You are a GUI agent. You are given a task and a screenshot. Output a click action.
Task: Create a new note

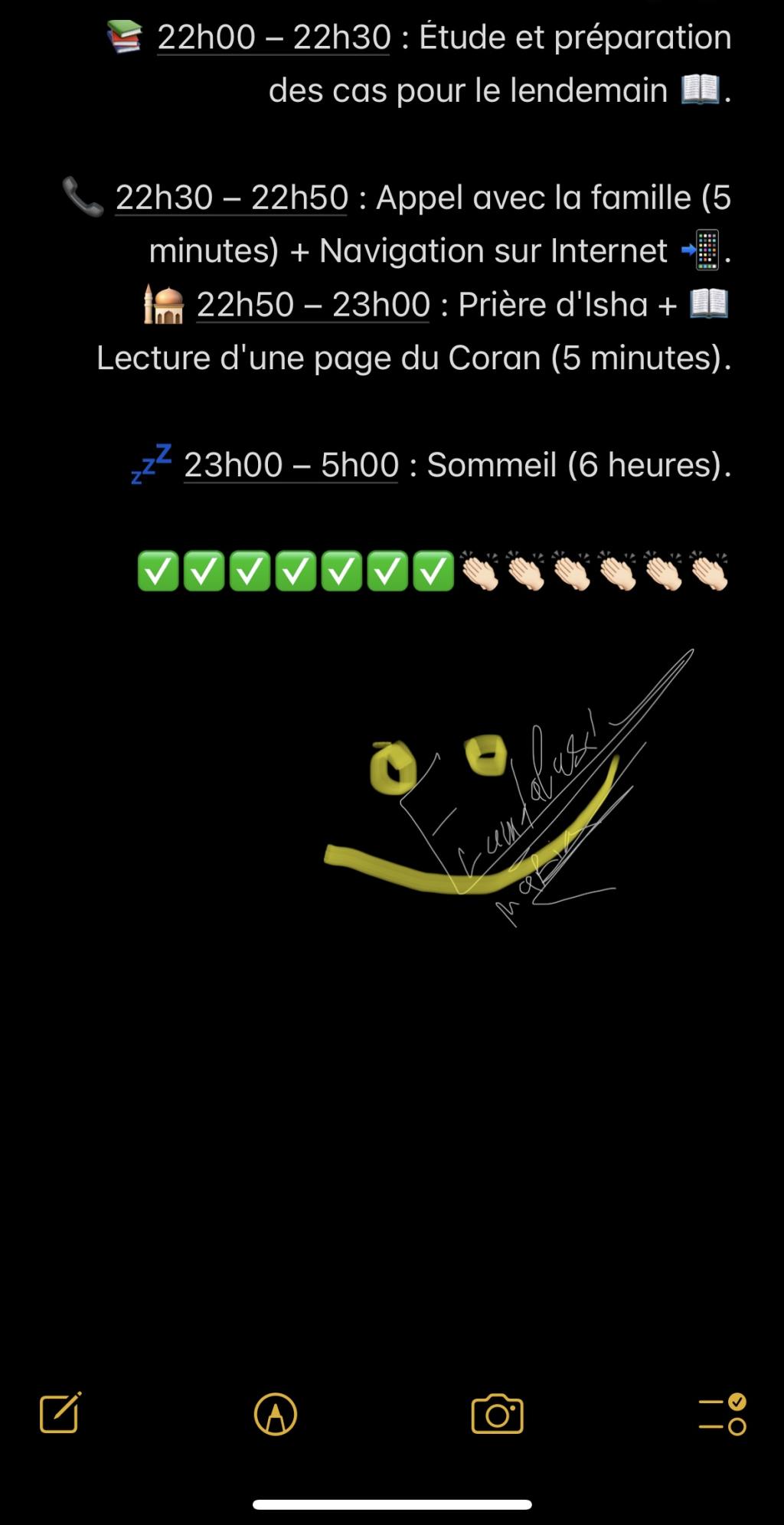click(60, 1412)
